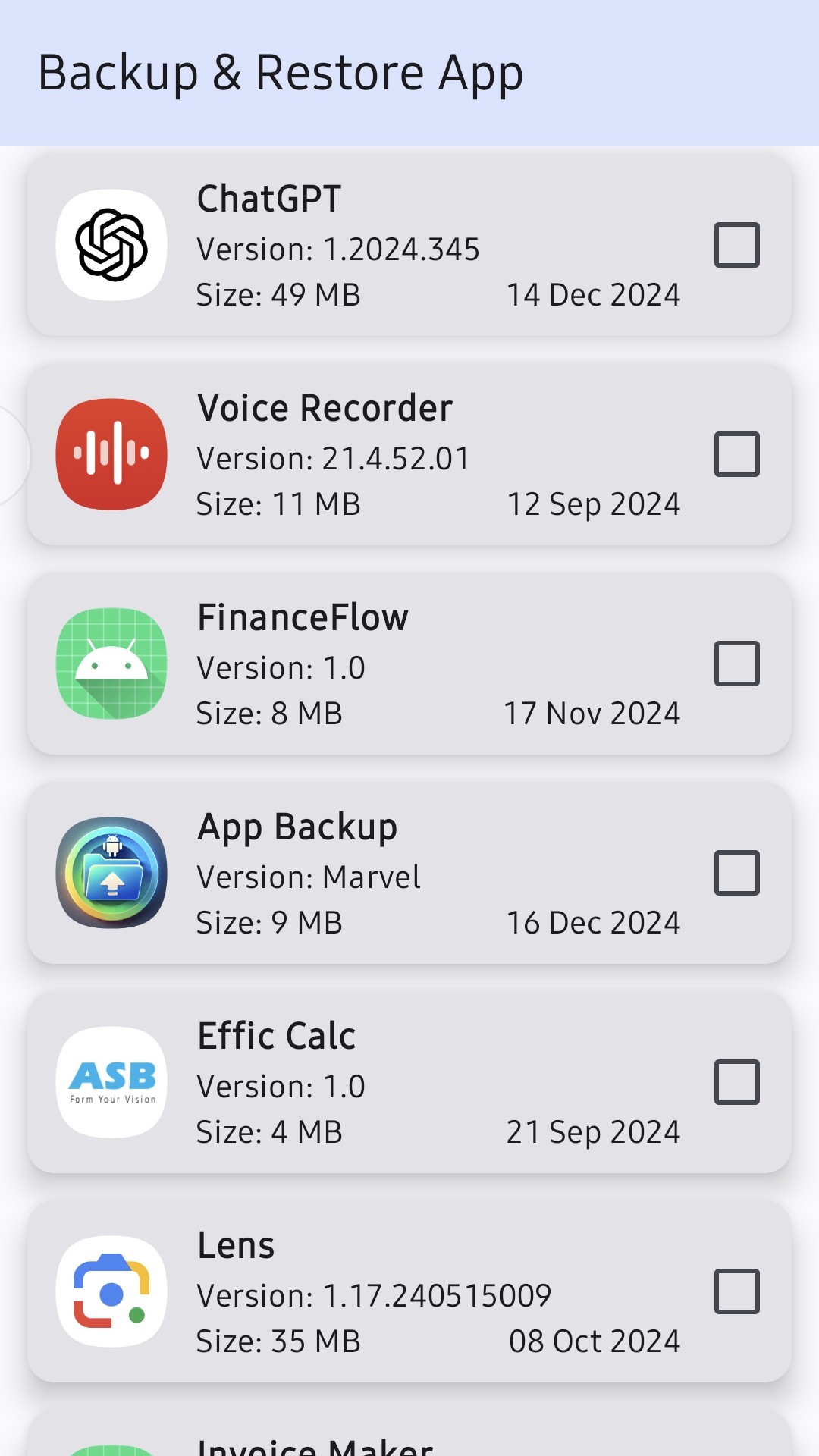Tap the Invoice Maker icon at the bottom
Image resolution: width=819 pixels, height=1456 pixels.
[111, 1445]
